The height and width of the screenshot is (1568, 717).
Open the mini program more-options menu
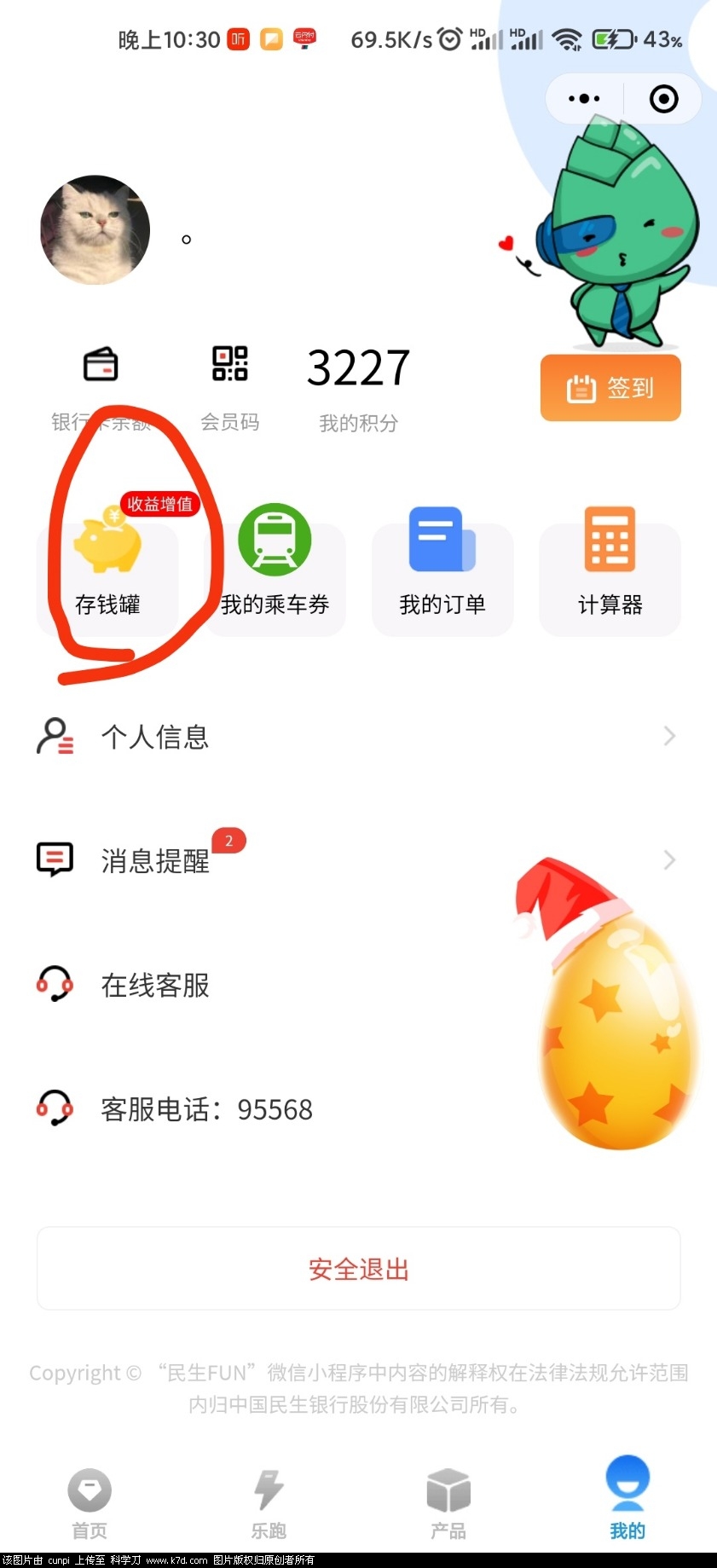[x=584, y=99]
